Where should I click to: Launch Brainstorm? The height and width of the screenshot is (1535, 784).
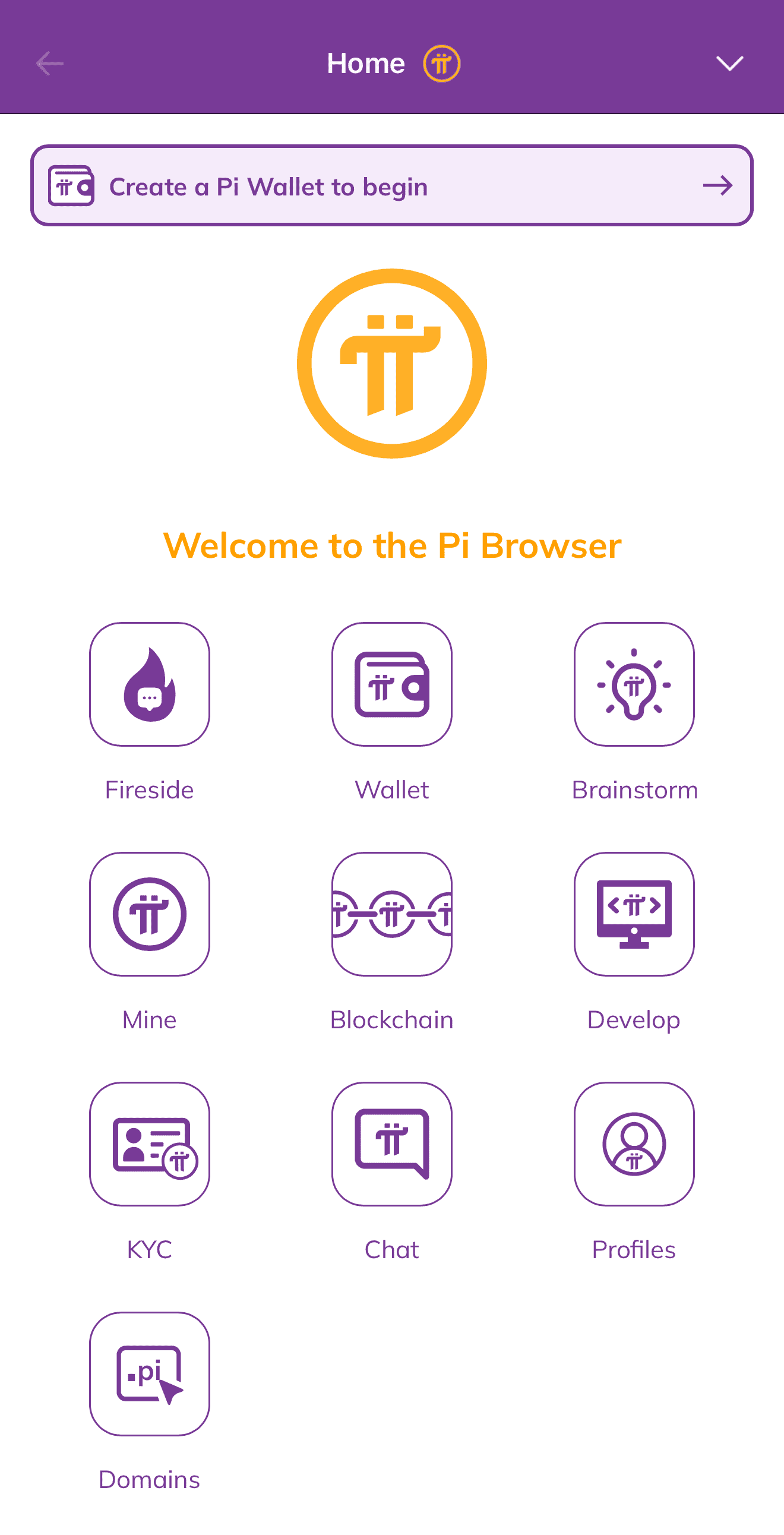pos(634,684)
